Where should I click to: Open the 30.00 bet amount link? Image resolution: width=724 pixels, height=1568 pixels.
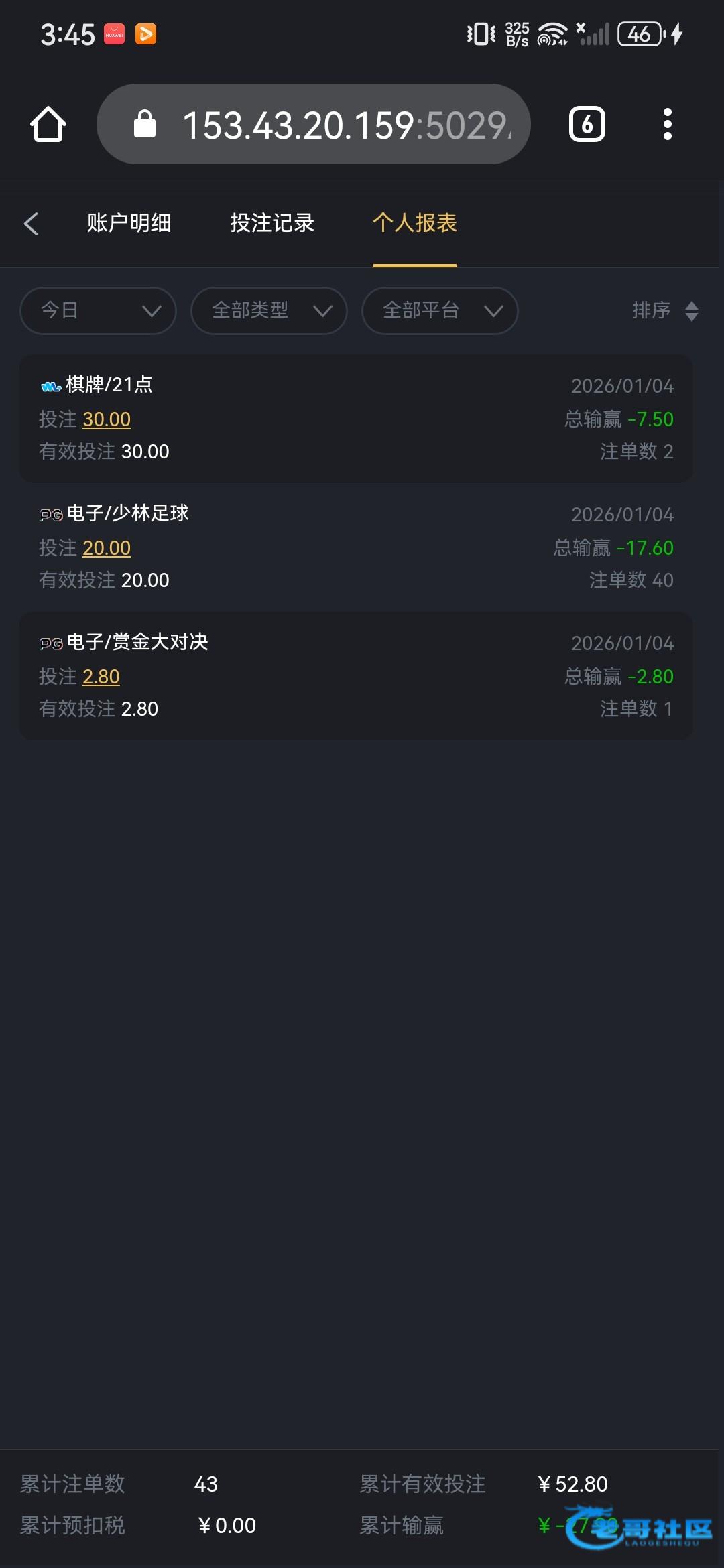[x=107, y=419]
